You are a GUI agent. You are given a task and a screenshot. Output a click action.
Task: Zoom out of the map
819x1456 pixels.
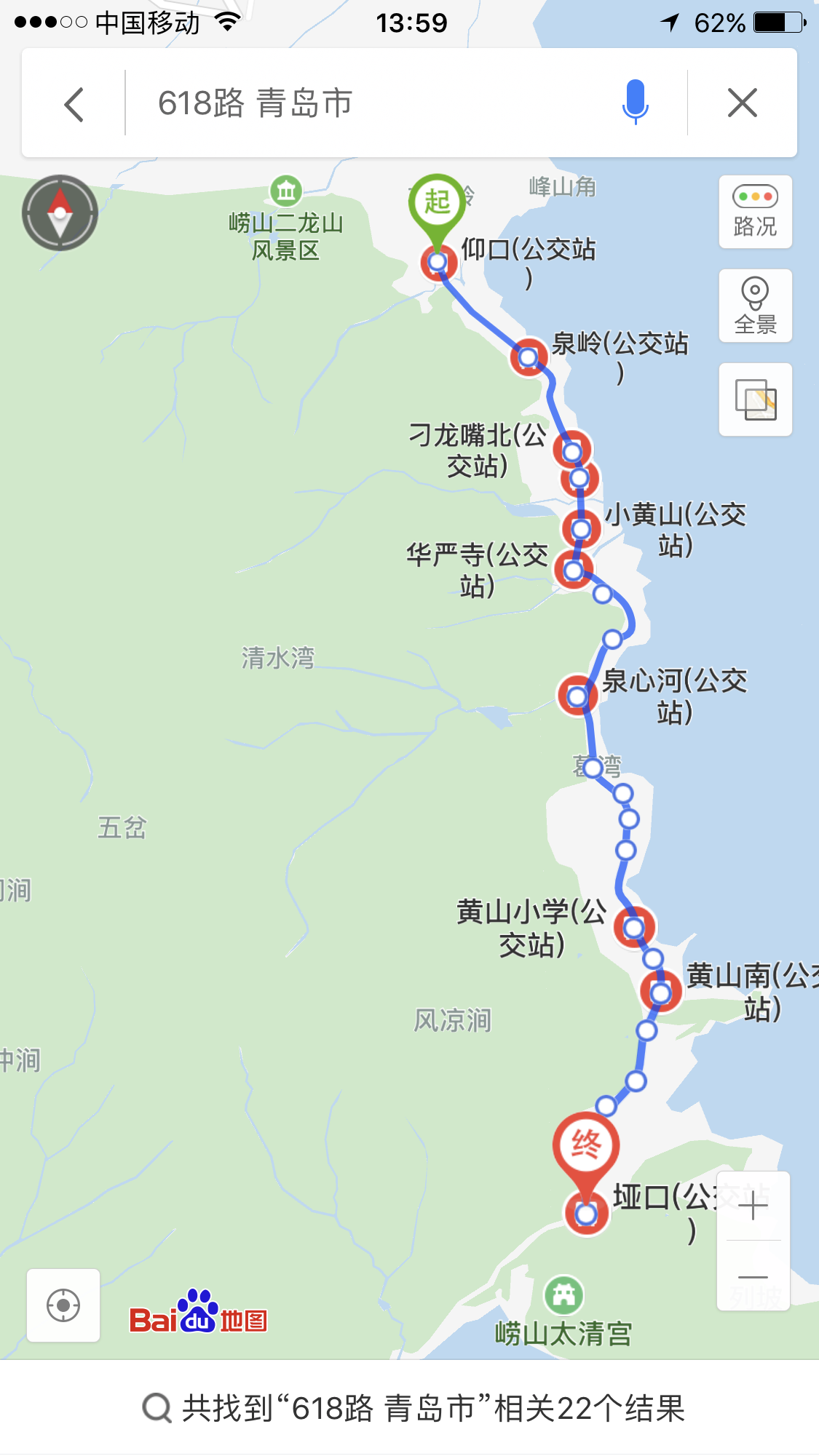point(753,1277)
